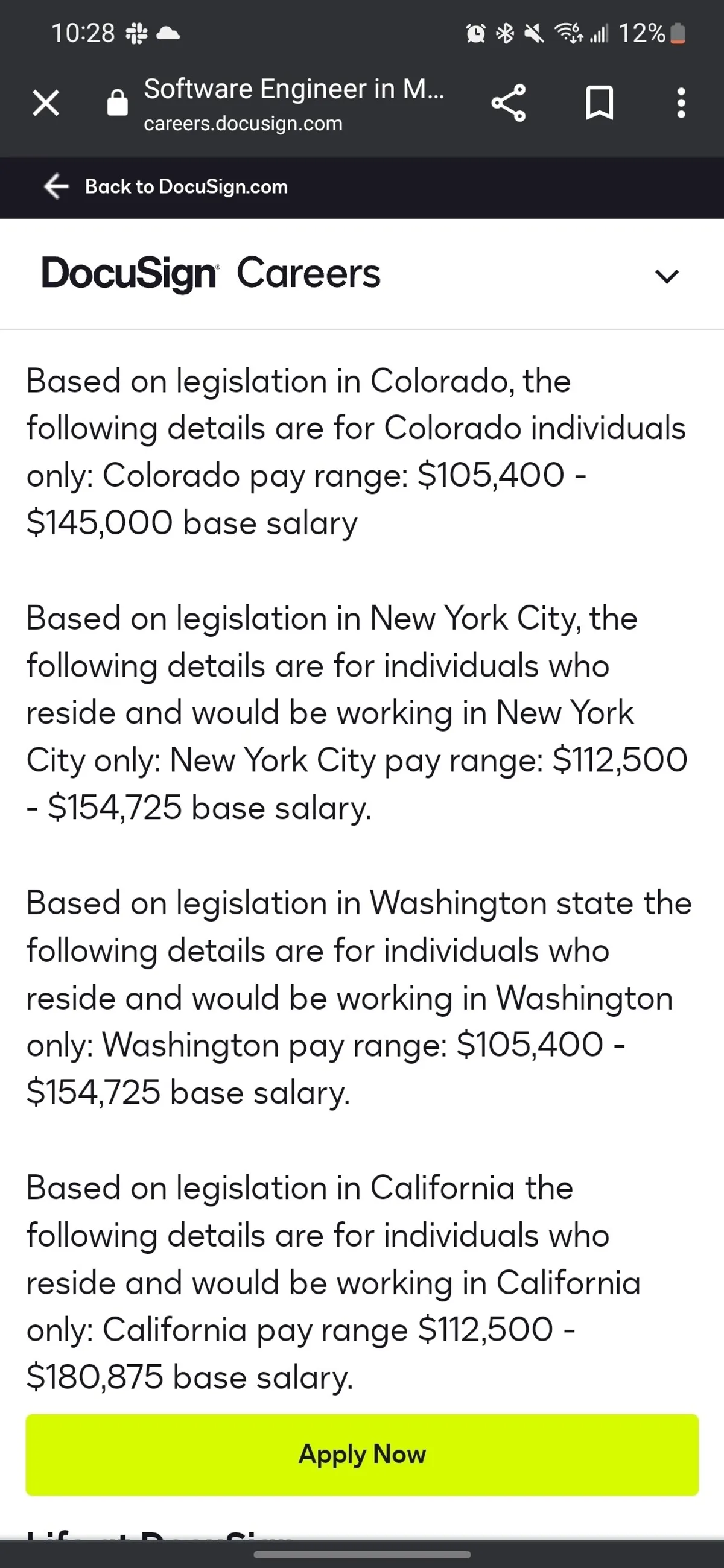This screenshot has width=724, height=1568.
Task: Tap the Apply Now button
Action: [361, 1454]
